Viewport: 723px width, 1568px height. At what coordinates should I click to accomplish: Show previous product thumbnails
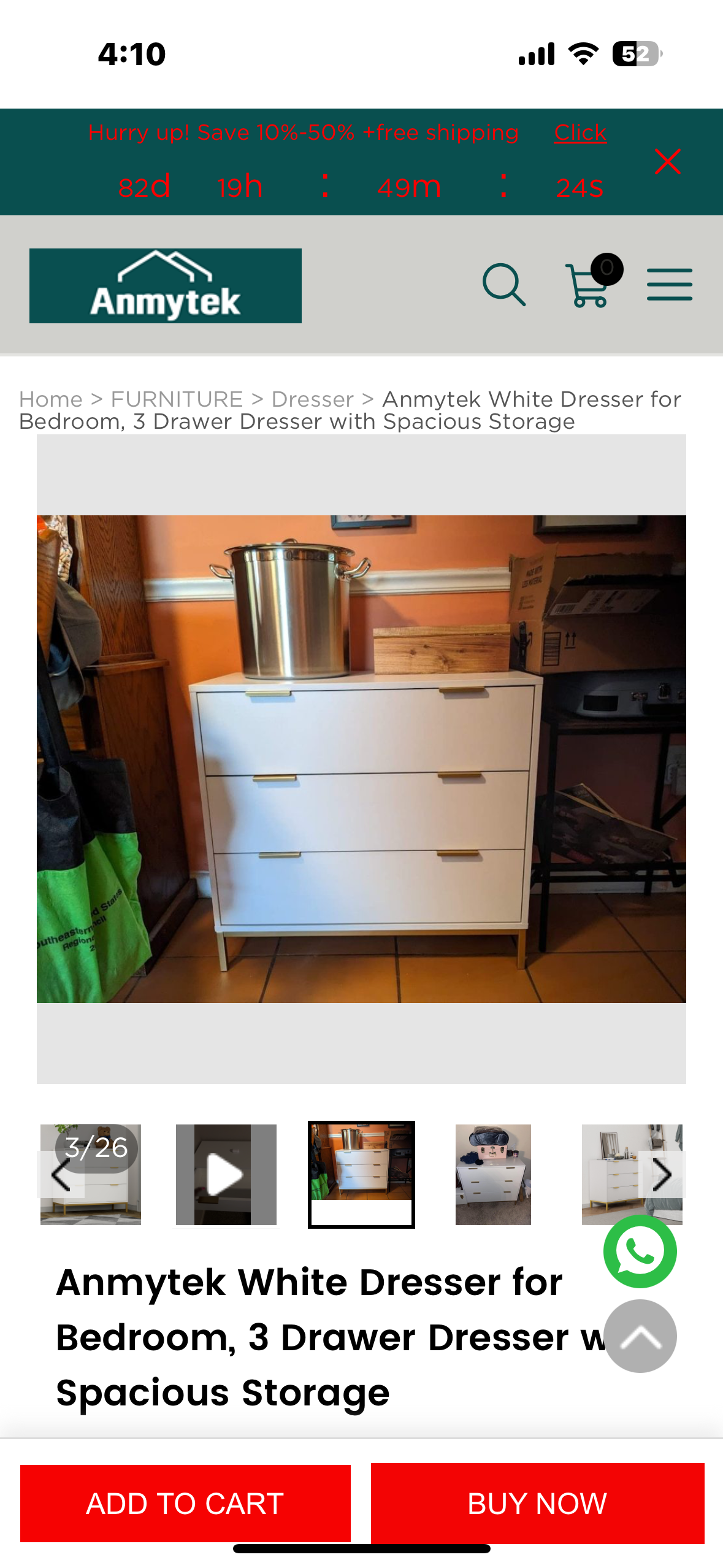[x=61, y=1175]
